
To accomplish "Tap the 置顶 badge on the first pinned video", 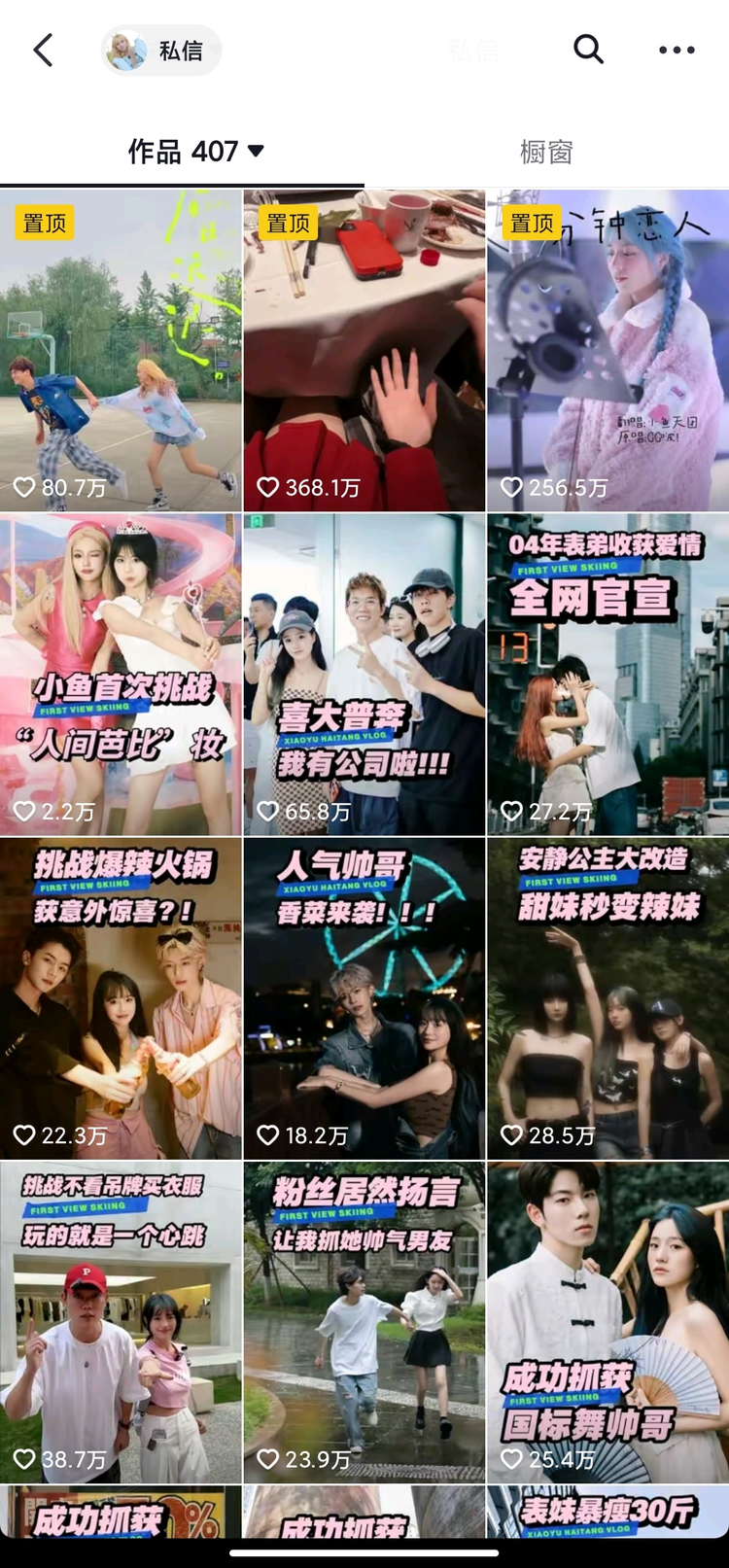I will (x=43, y=224).
